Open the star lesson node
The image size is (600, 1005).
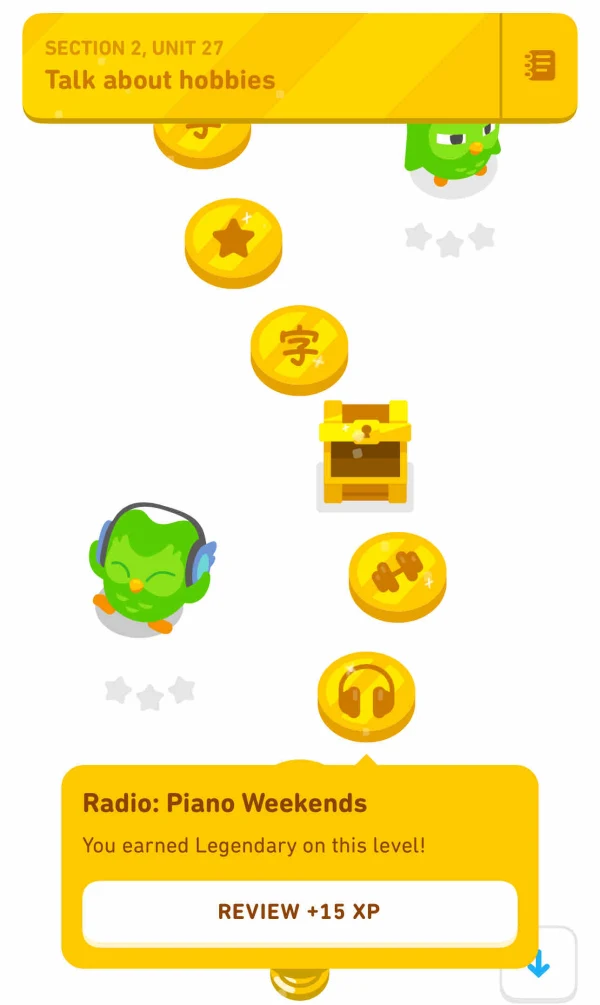pyautogui.click(x=233, y=240)
